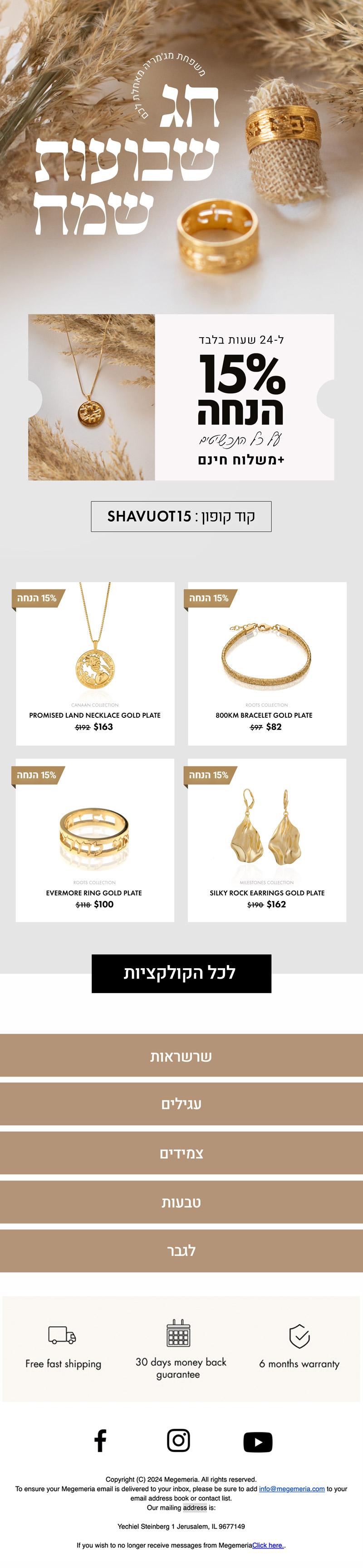
Task: Open the Megemeria YouTube channel
Action: click(x=258, y=1442)
